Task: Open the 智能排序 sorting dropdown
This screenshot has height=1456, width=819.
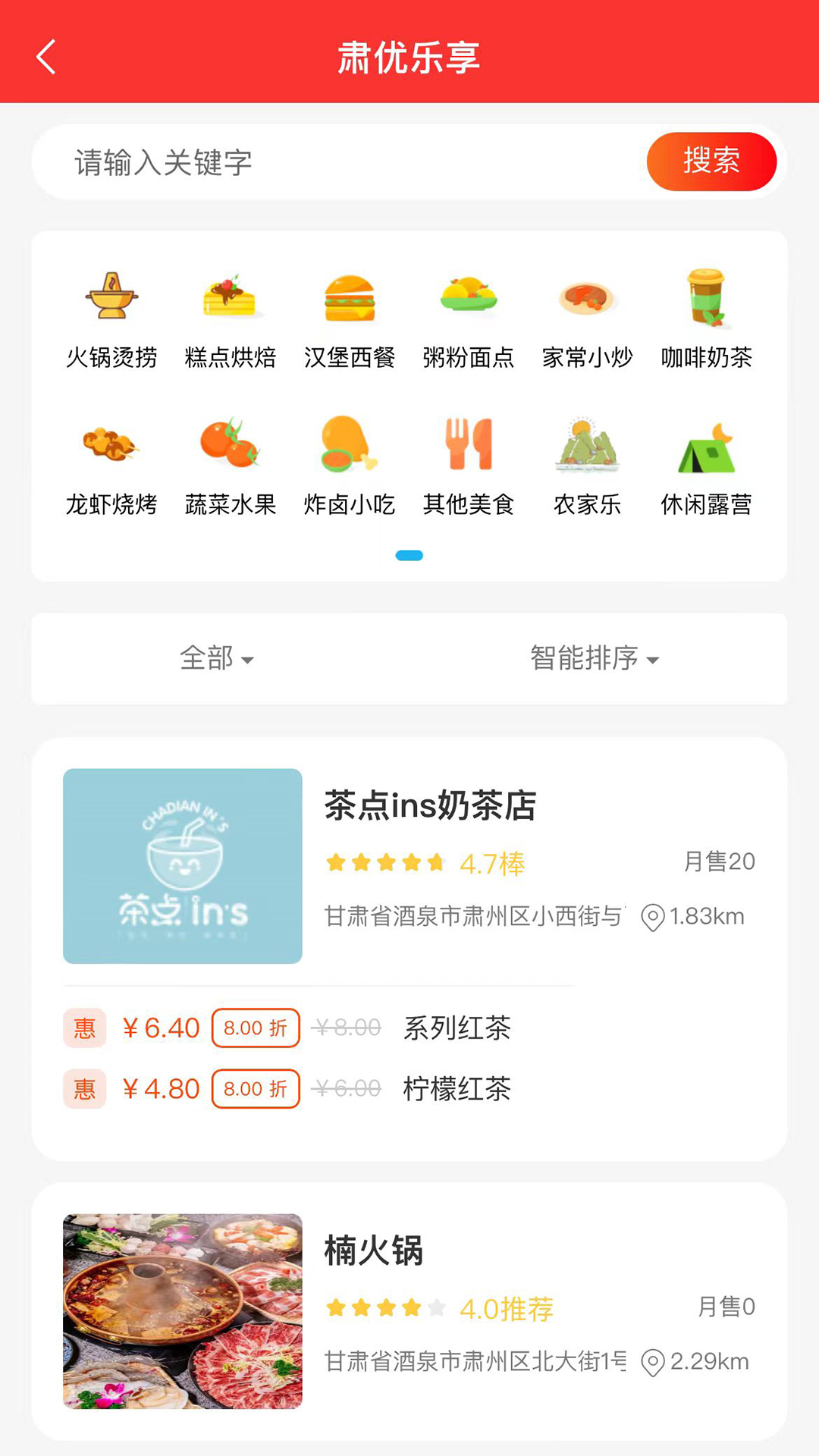Action: [x=596, y=659]
